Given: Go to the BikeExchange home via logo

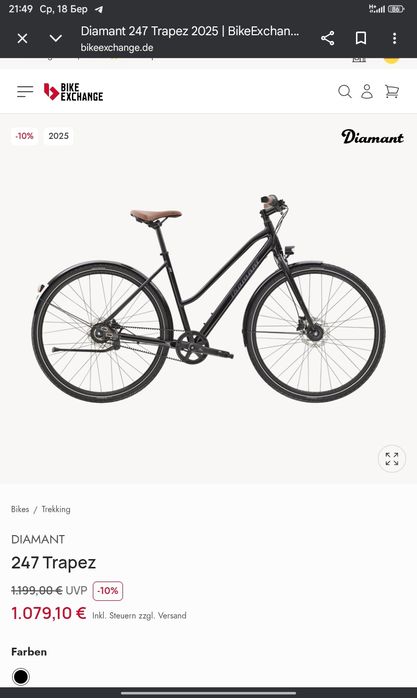Looking at the screenshot, I should pyautogui.click(x=73, y=92).
